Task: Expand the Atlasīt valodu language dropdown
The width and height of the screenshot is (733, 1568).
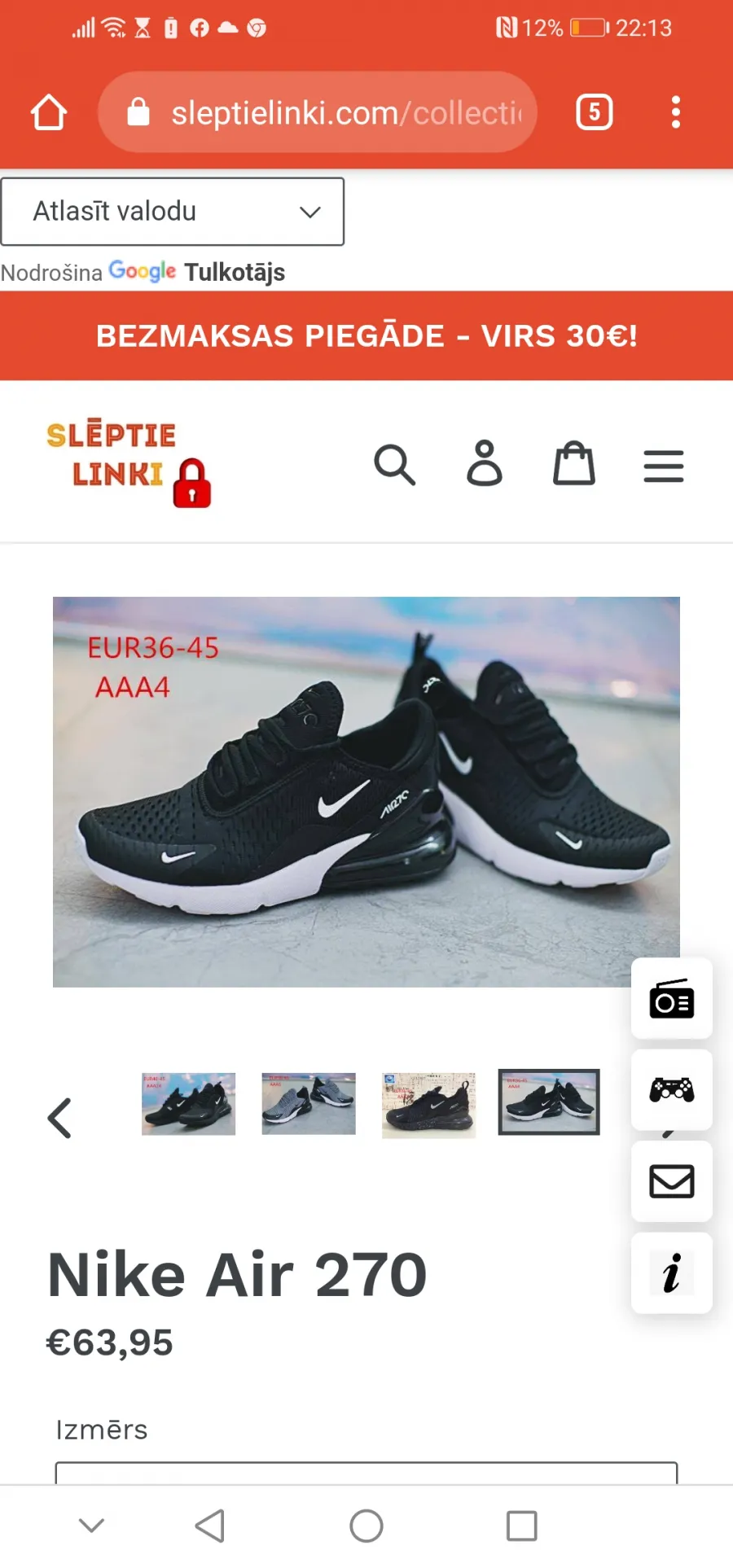Action: pos(173,212)
